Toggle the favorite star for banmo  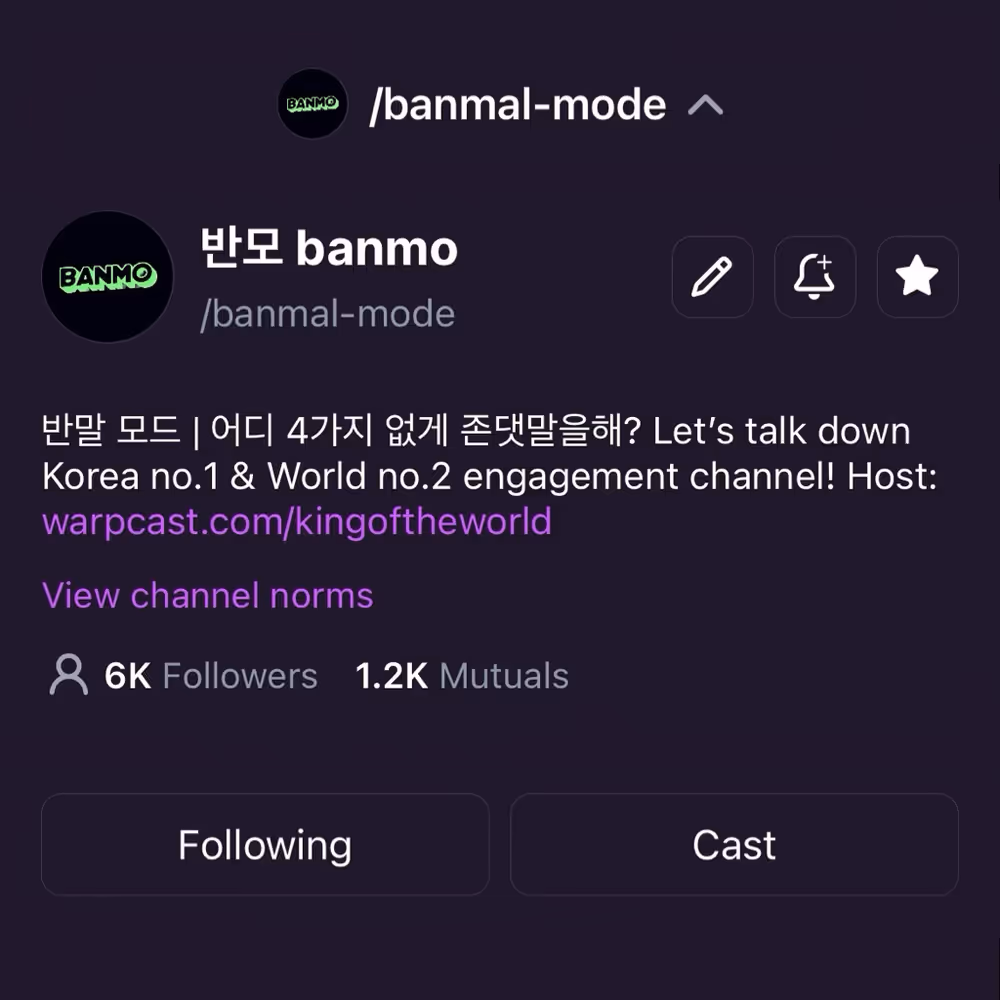click(917, 277)
